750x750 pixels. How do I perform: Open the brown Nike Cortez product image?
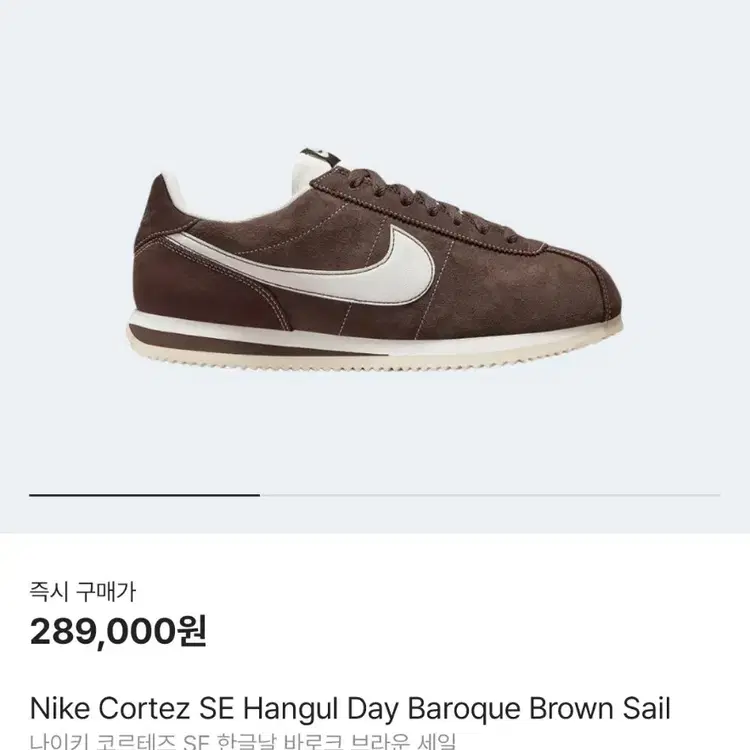[x=375, y=262]
